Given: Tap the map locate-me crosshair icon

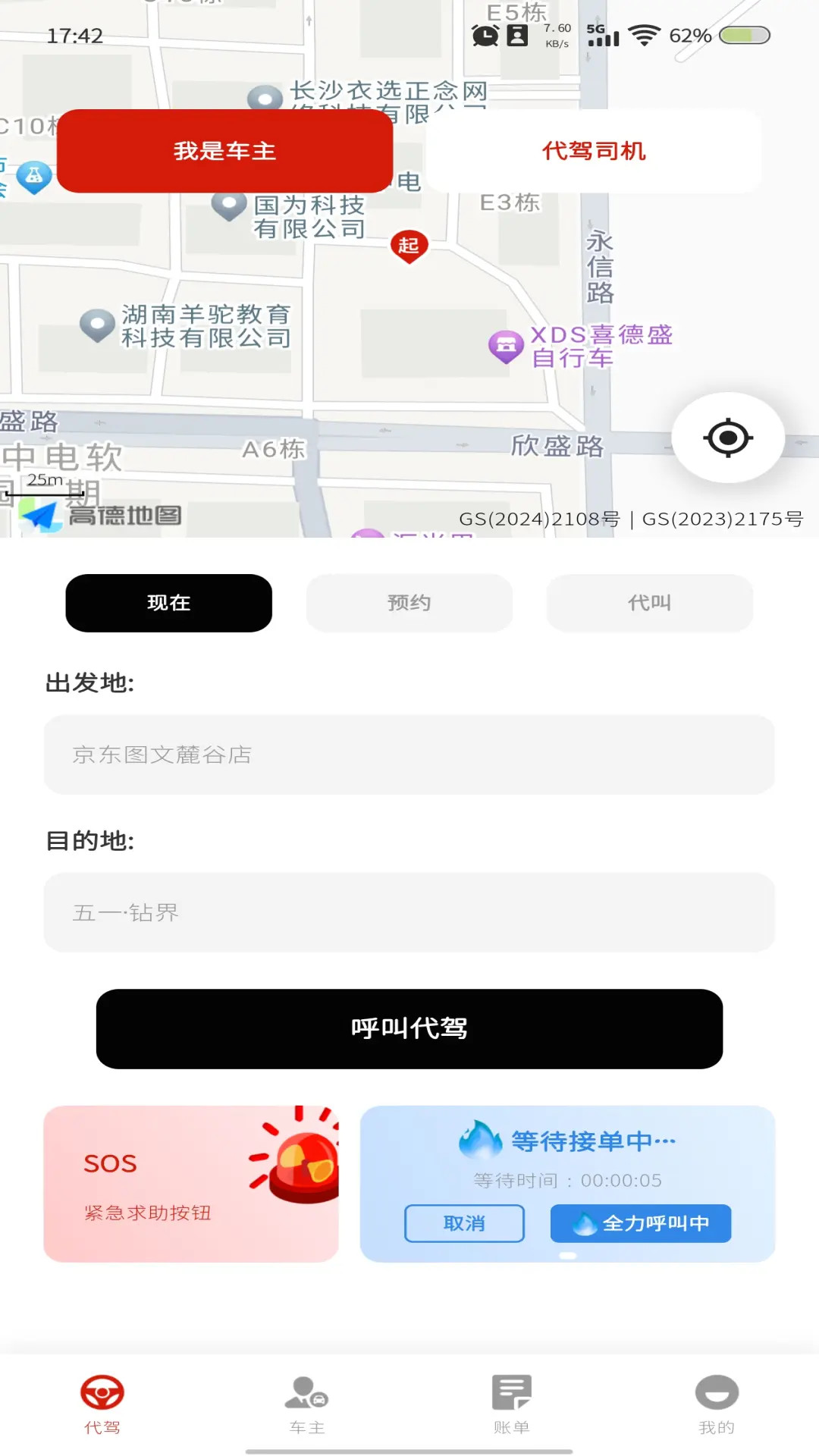Looking at the screenshot, I should click(727, 438).
